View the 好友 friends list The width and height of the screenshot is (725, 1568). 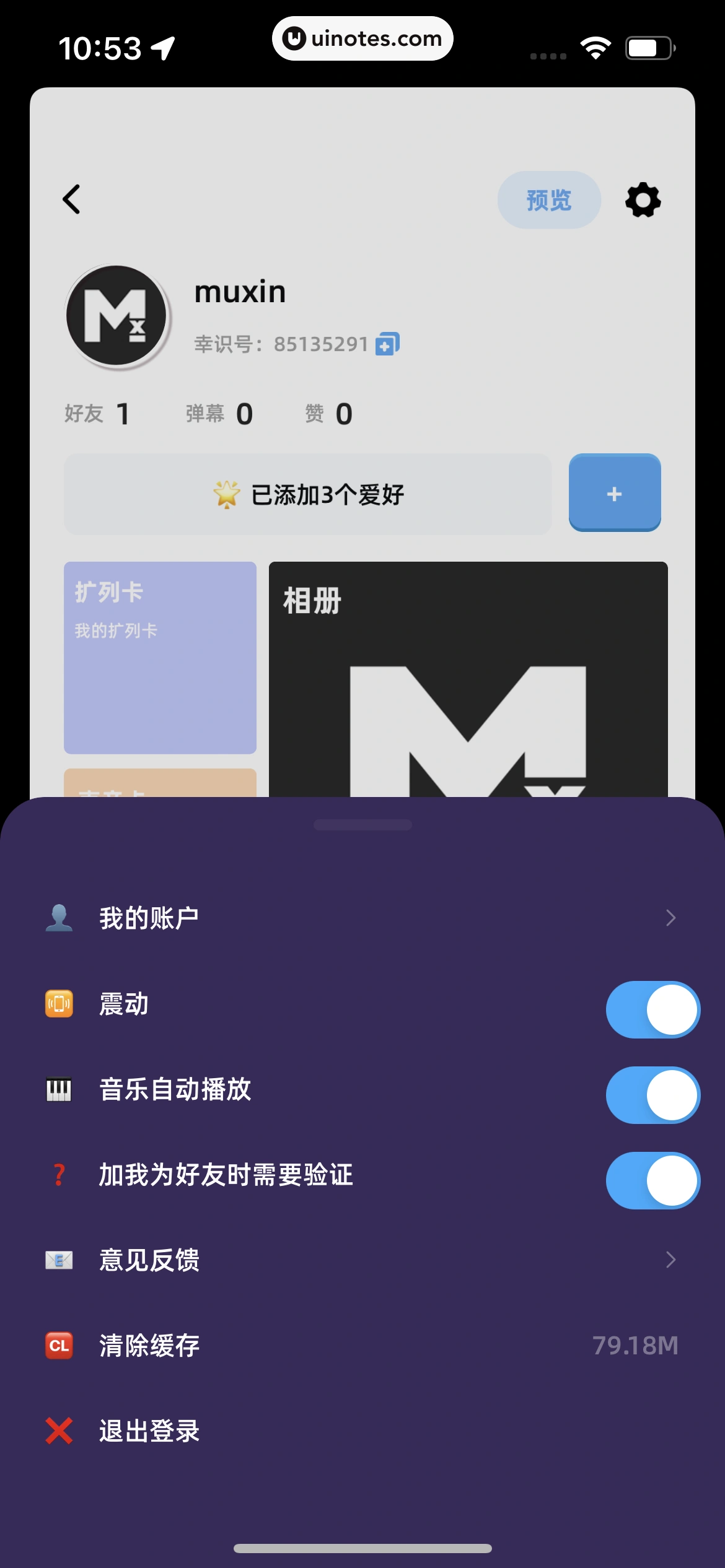click(97, 414)
